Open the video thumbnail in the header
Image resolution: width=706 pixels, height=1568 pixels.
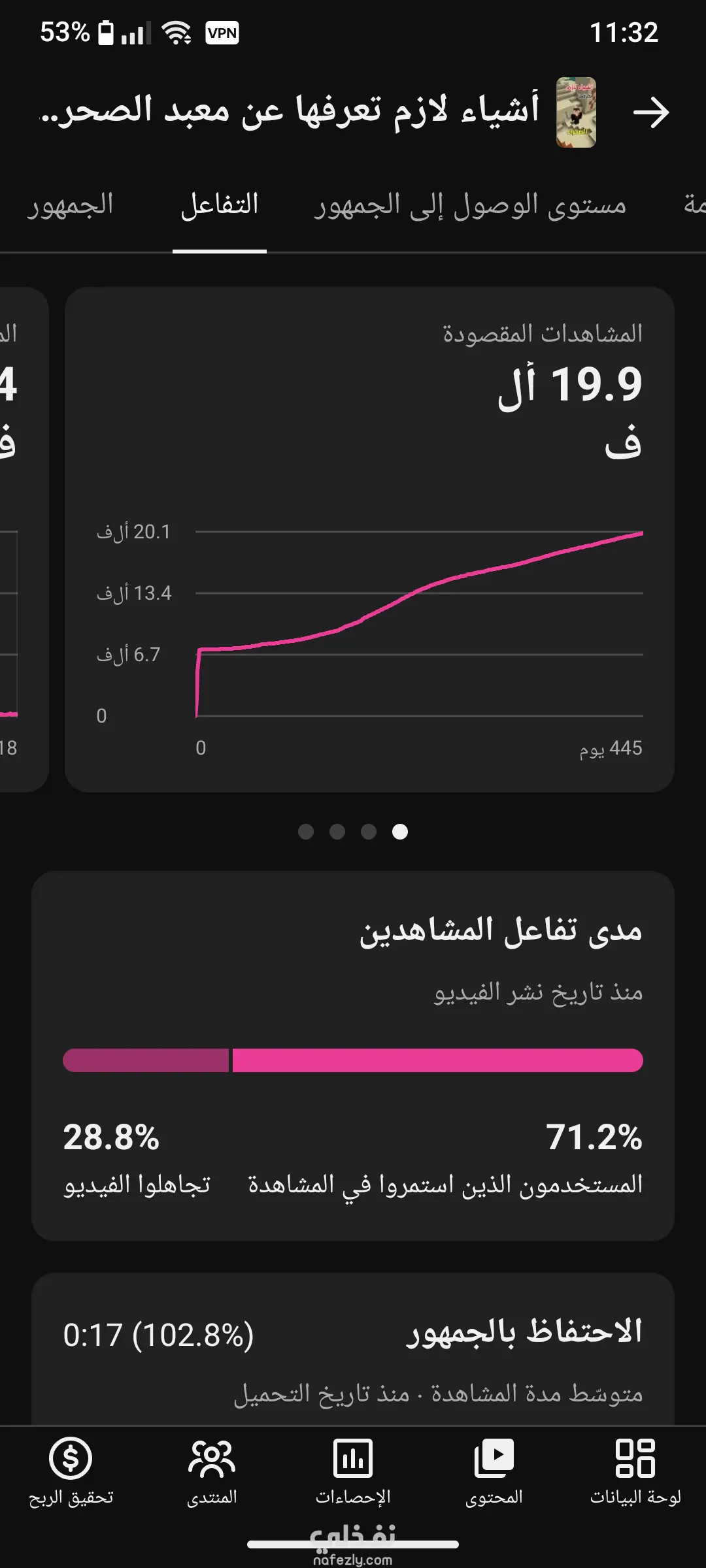576,112
